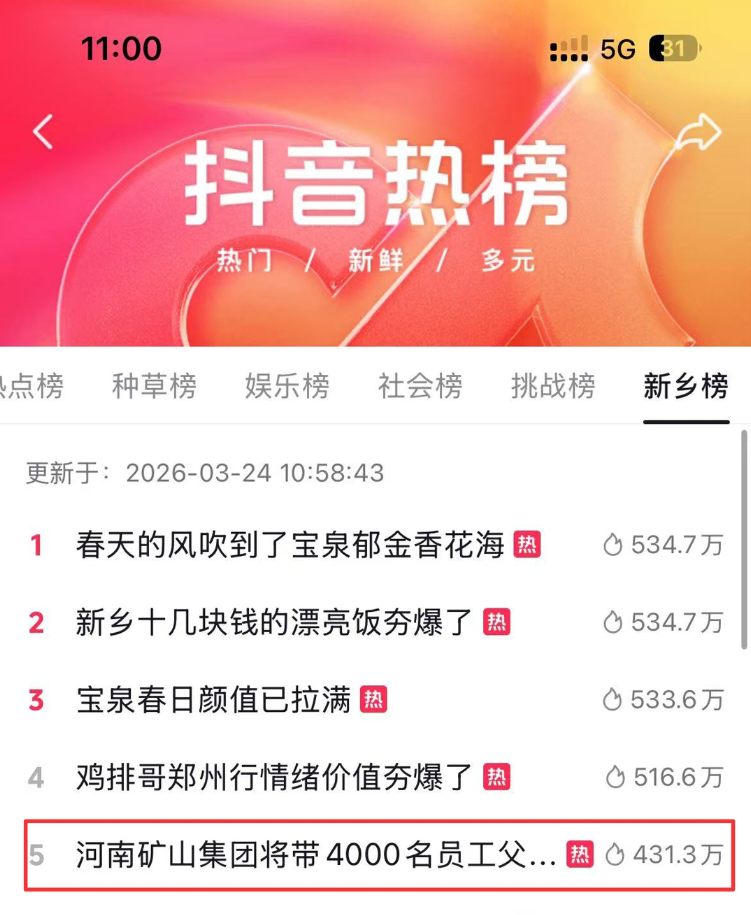The image size is (751, 915).
Task: View topic 宝泉春日颜值已拉满
Action: click(213, 699)
